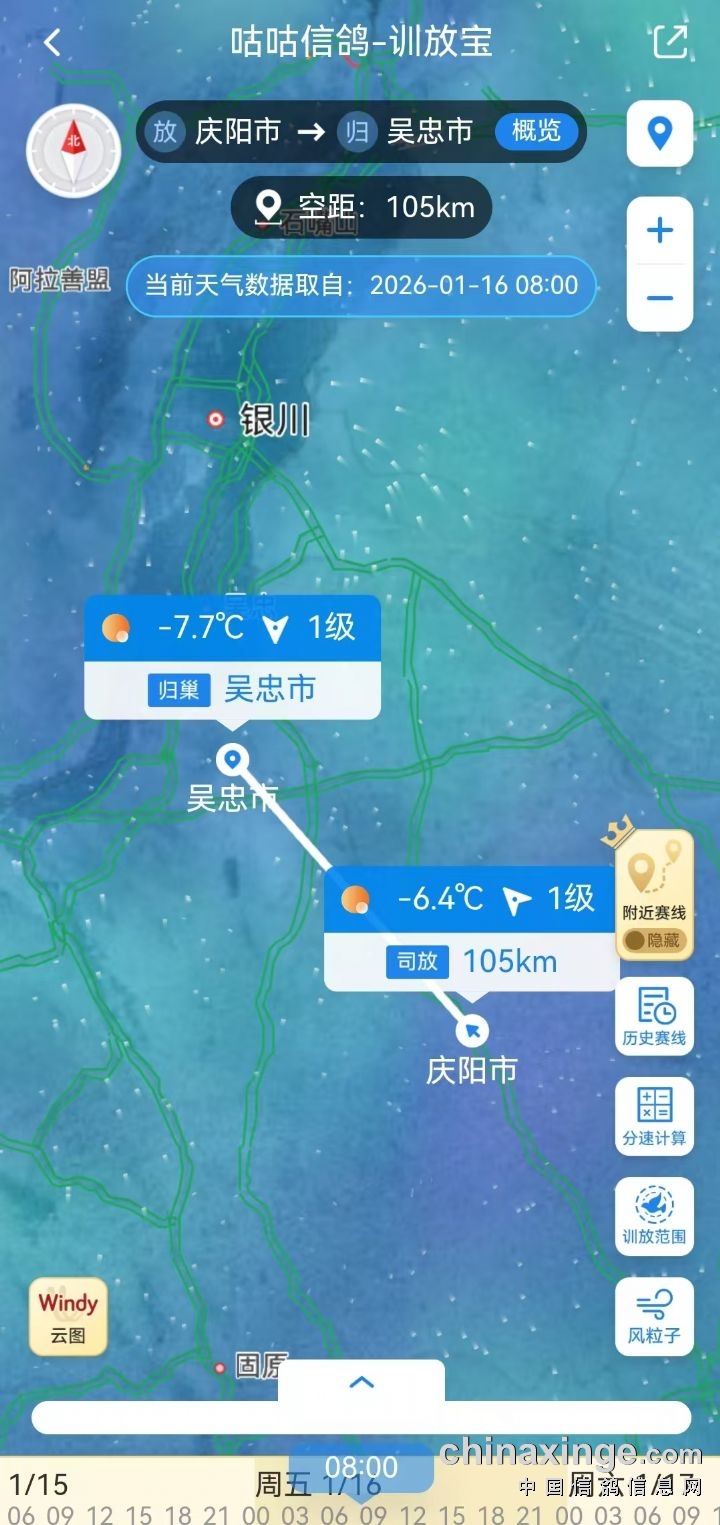Select release point 庆阳市 in route bar
Viewport: 720px width, 1525px height.
coord(236,131)
